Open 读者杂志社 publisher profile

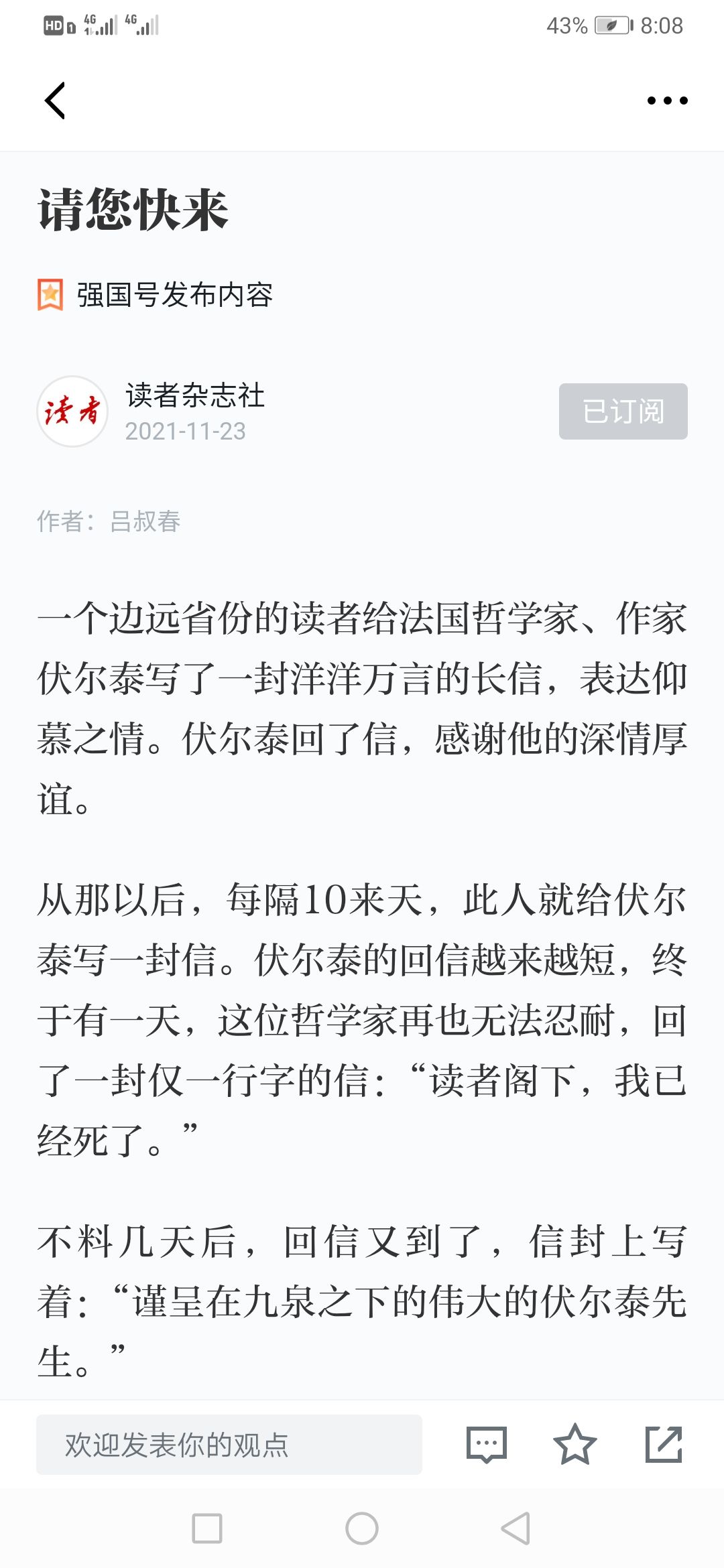[x=194, y=395]
